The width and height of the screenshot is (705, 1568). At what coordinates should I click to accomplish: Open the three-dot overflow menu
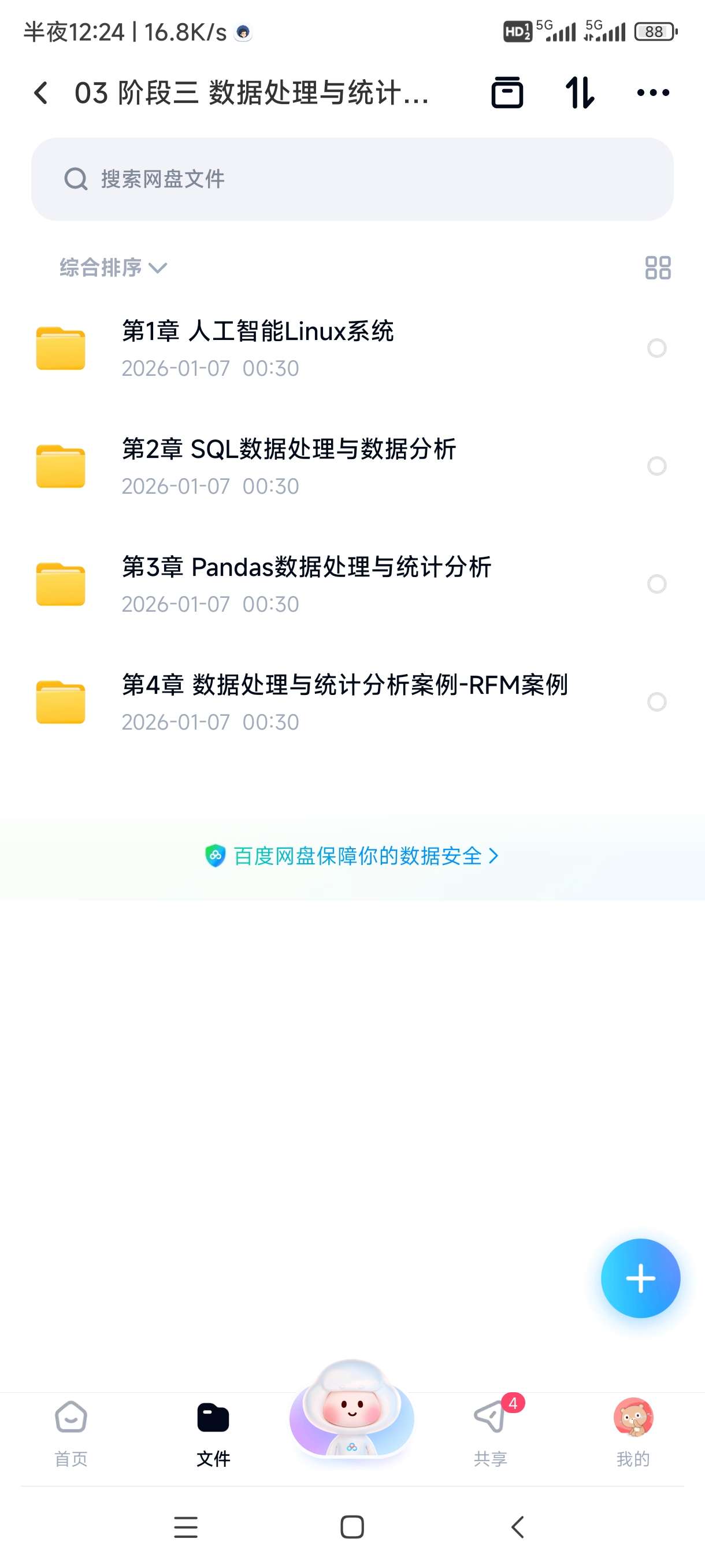point(652,93)
